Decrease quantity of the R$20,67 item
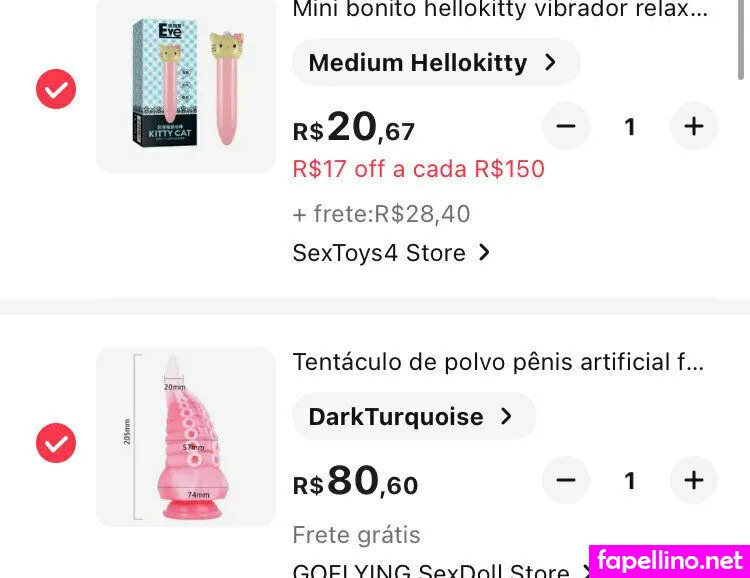This screenshot has width=750, height=578. point(566,126)
